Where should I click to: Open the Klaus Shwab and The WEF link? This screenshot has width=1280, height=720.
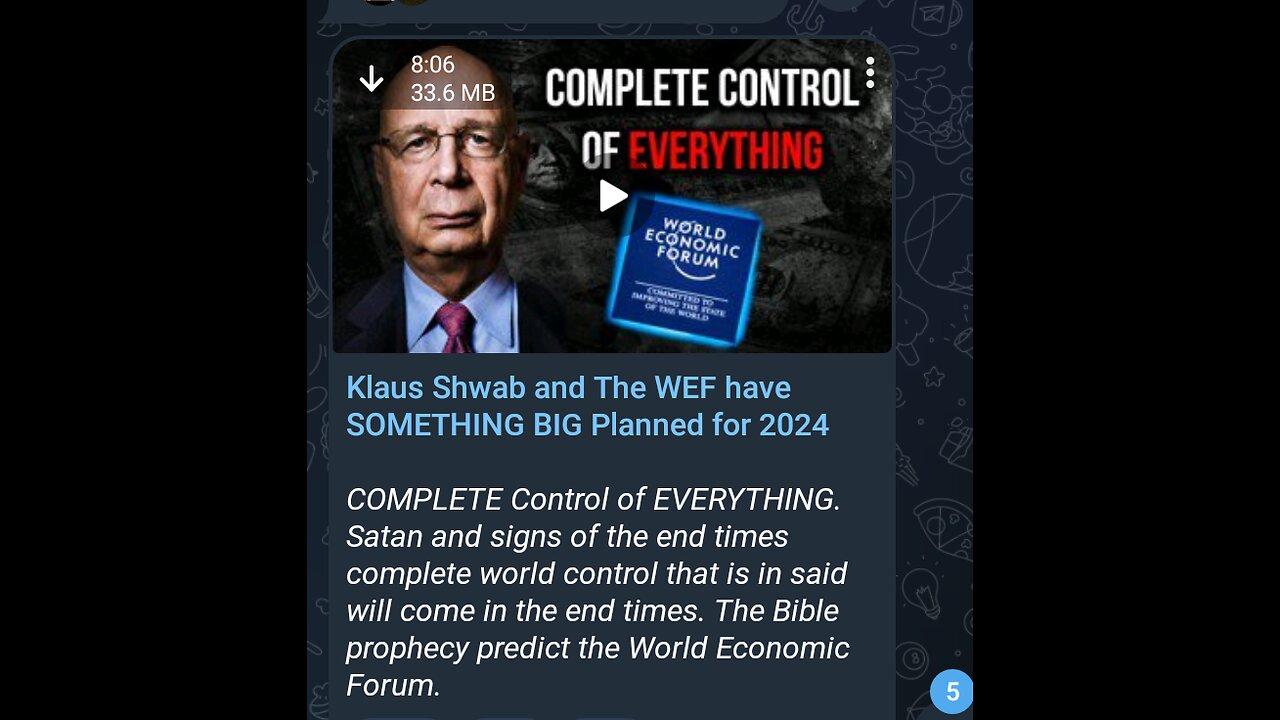(x=587, y=406)
